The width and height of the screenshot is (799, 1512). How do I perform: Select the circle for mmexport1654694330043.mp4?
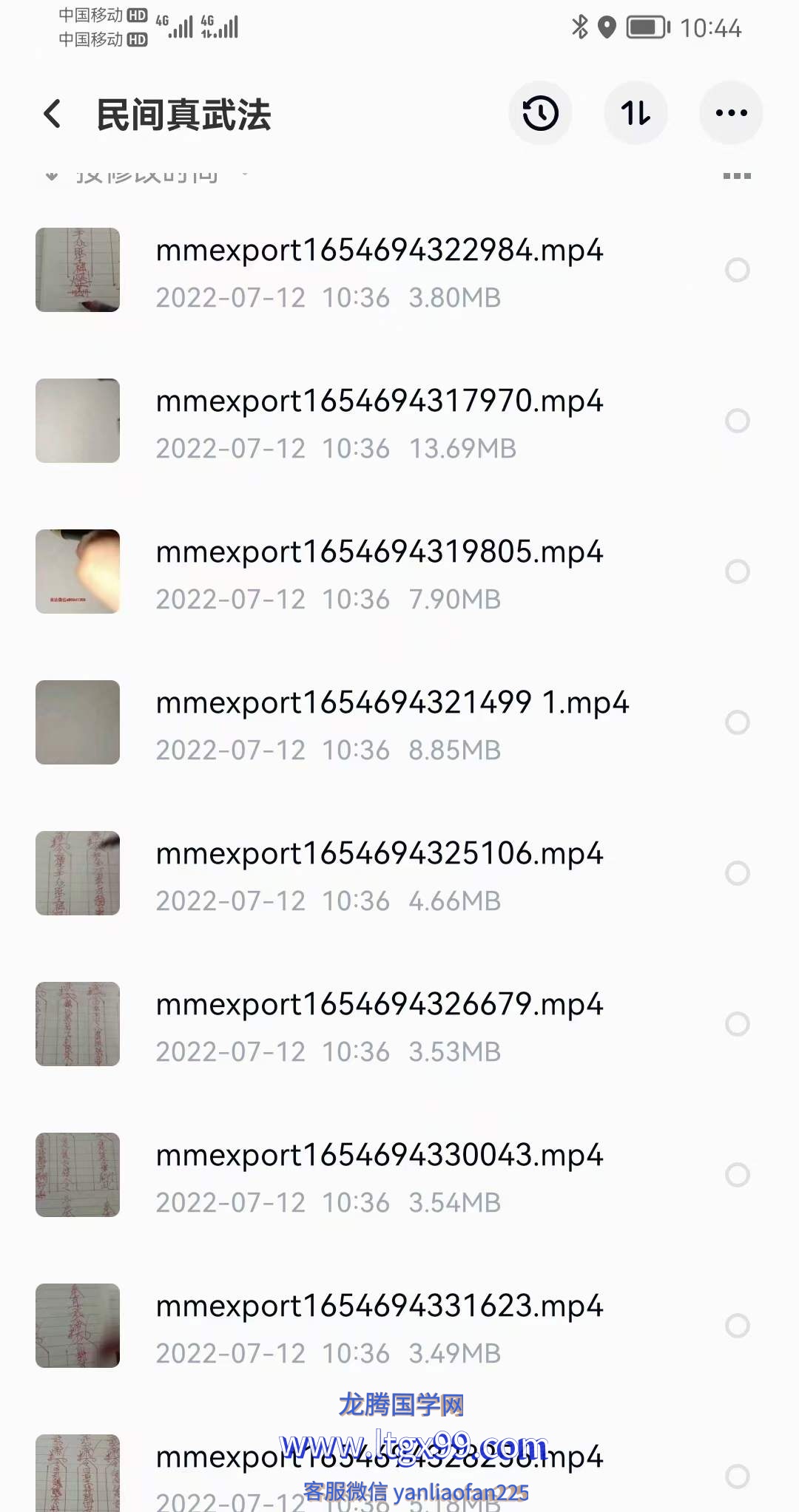pos(737,1175)
